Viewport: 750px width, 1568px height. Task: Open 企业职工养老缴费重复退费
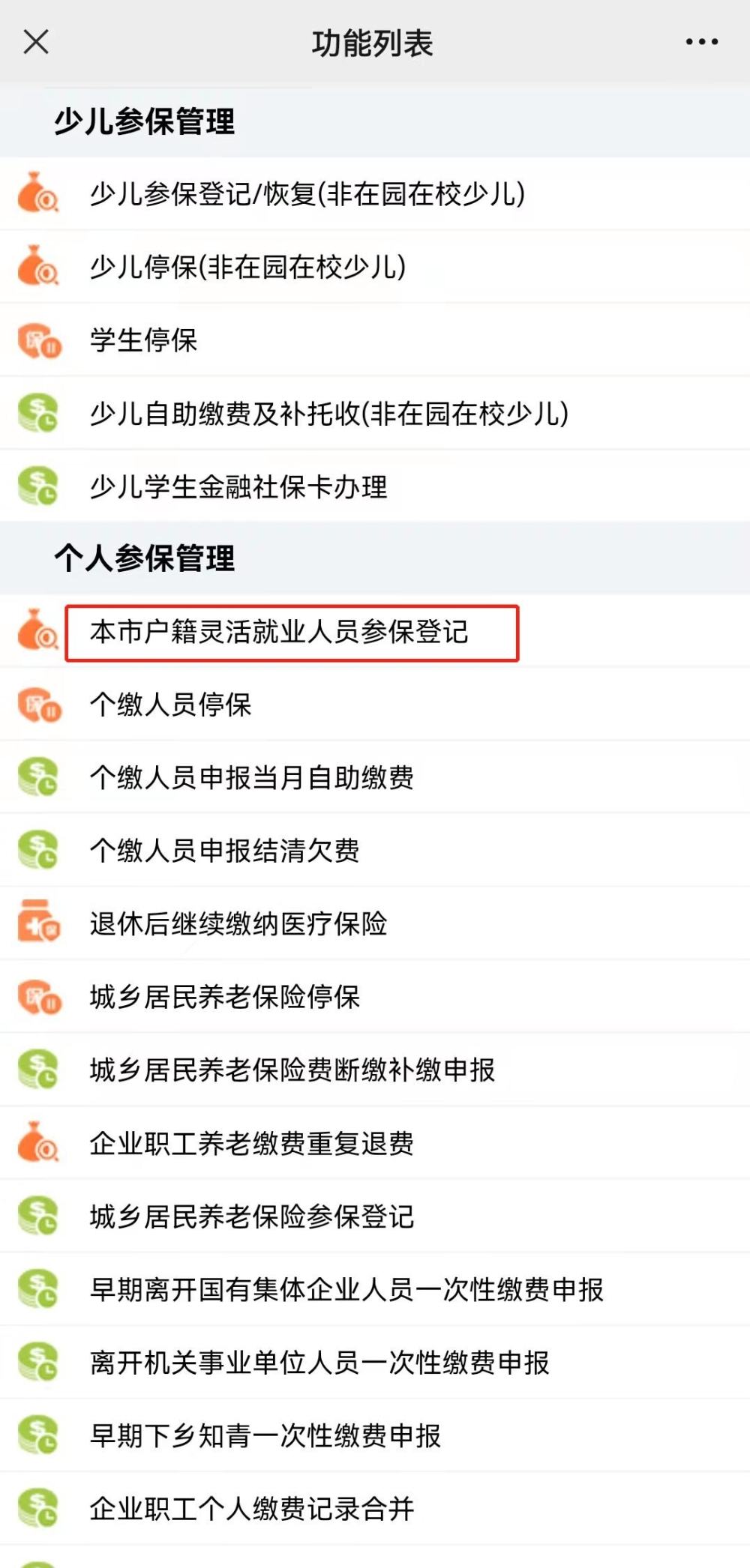pos(375,1143)
